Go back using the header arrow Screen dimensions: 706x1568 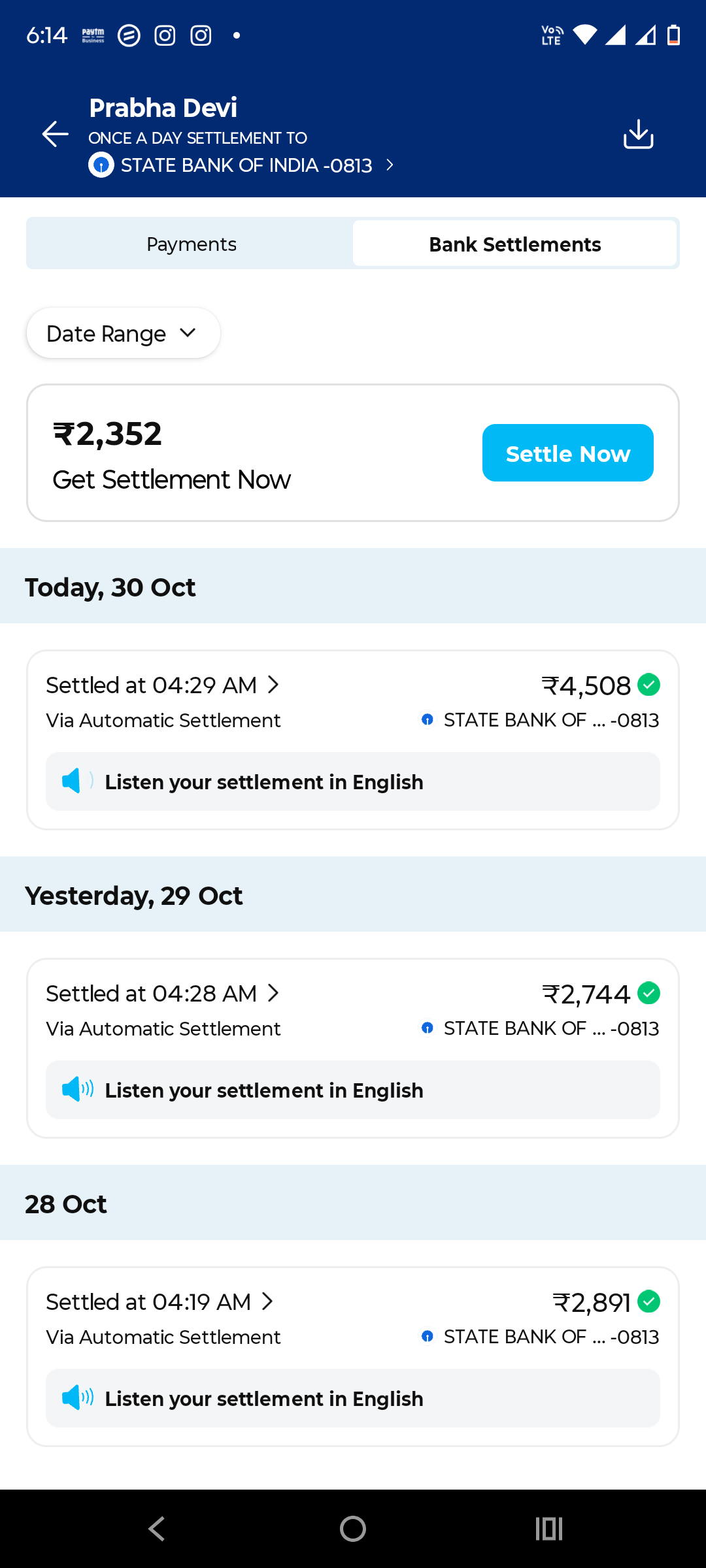[56, 134]
